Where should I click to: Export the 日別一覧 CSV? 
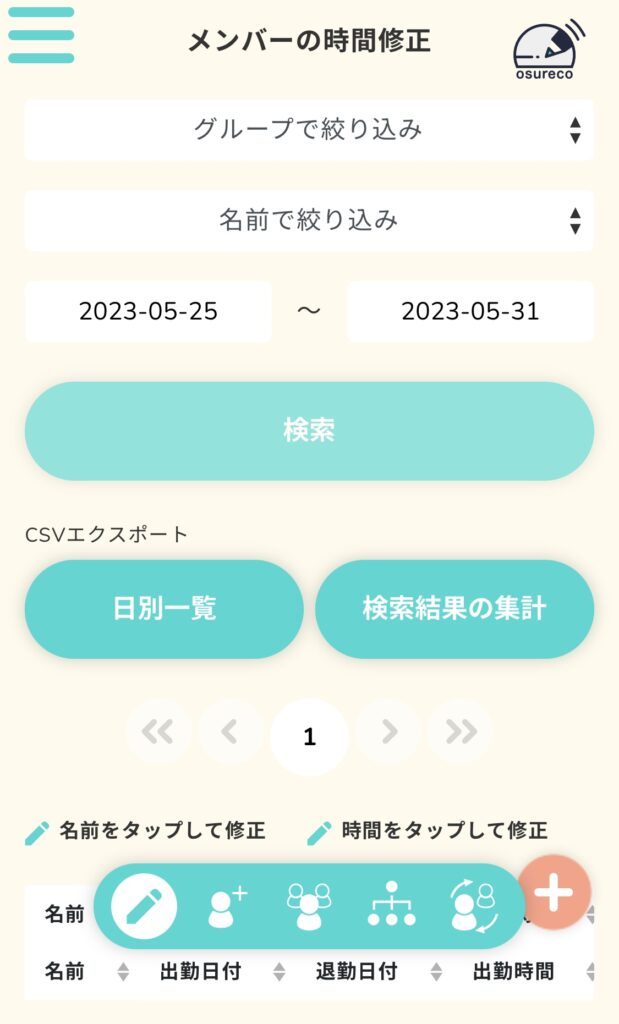(164, 609)
